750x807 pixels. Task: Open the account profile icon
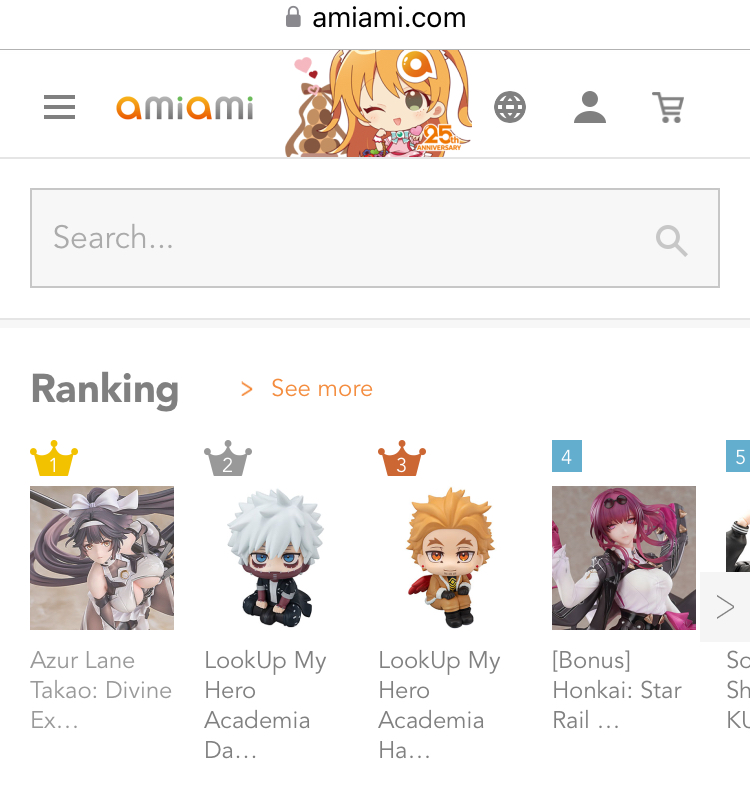coord(590,107)
